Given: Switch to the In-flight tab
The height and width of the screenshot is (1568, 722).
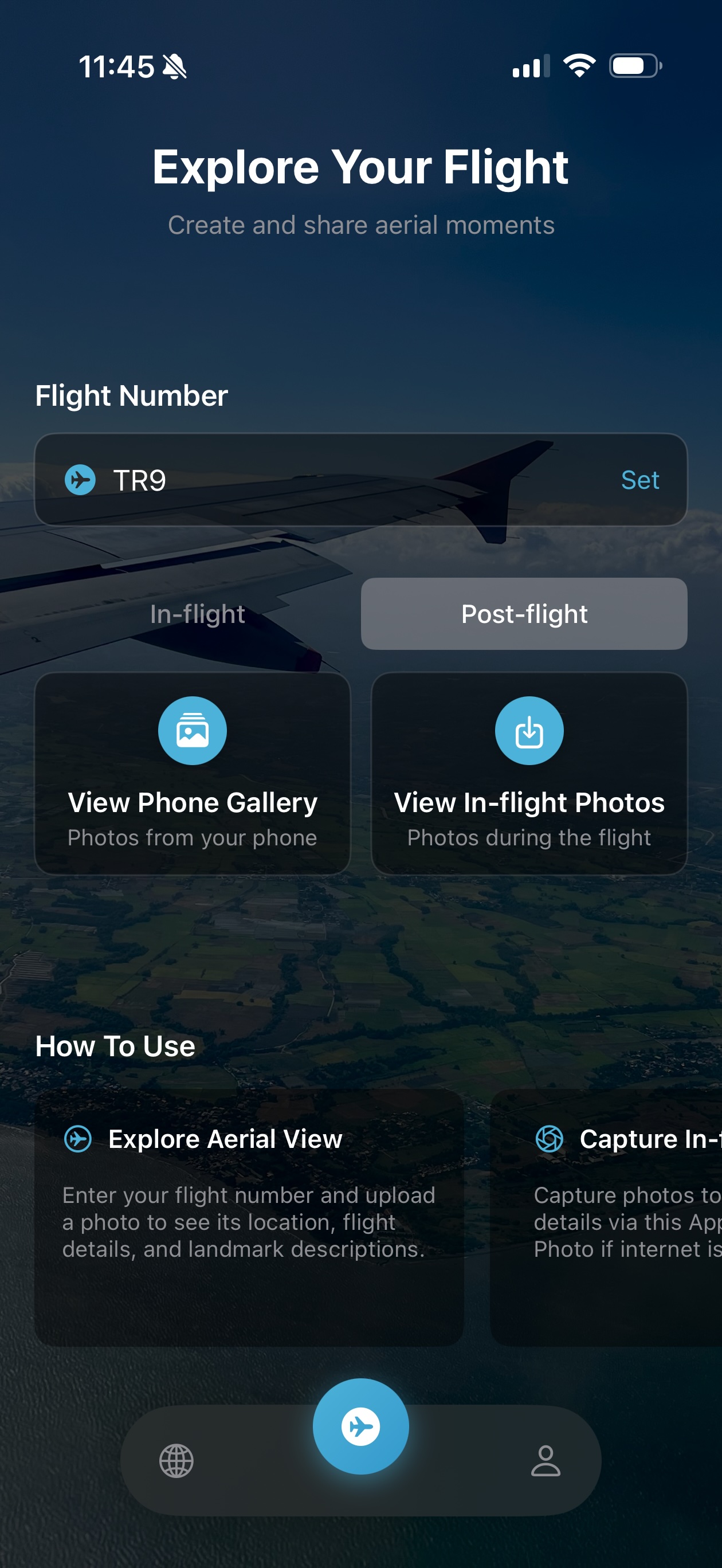Looking at the screenshot, I should click(198, 614).
